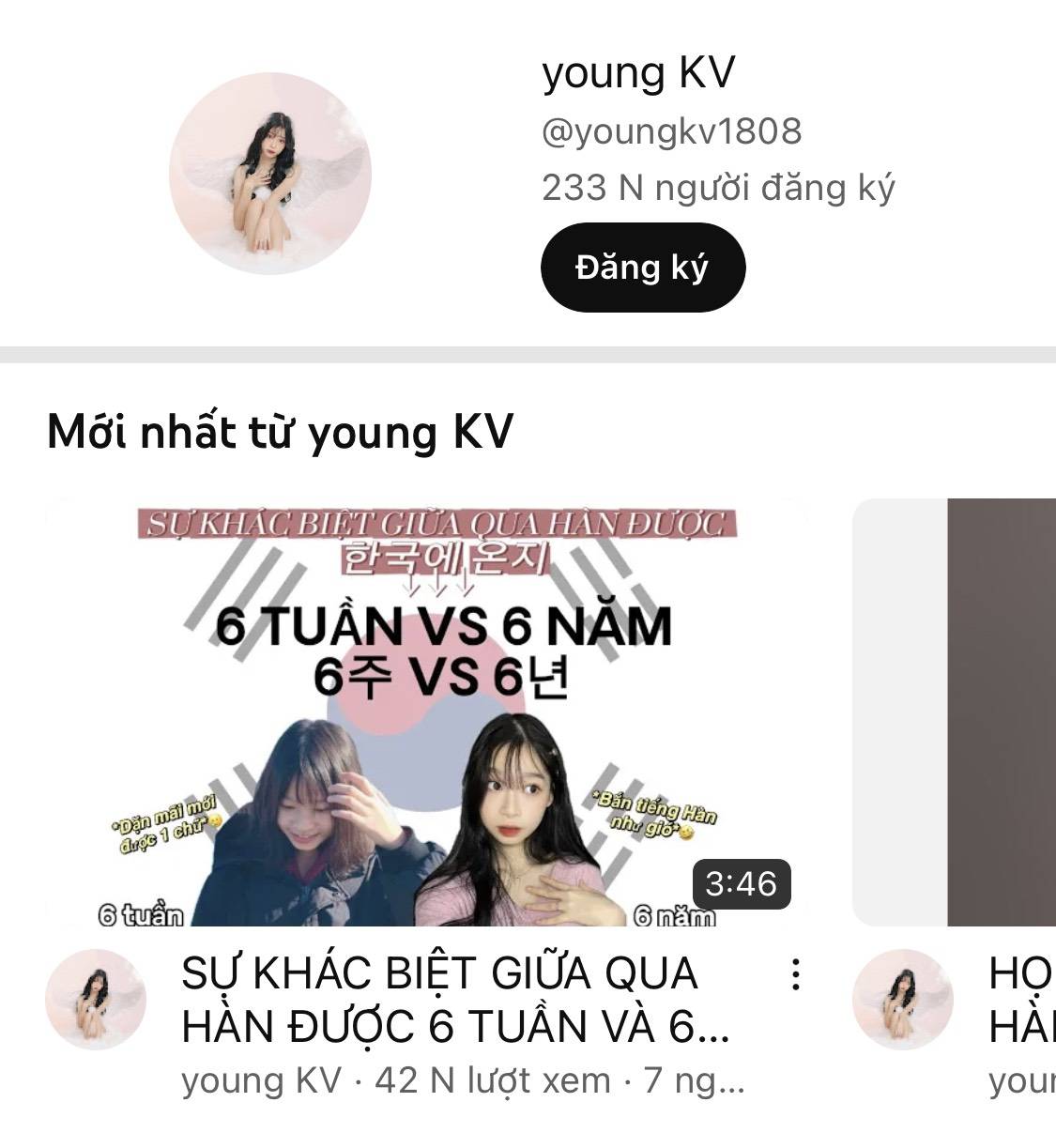Tap the channel avatar beside the SỰ KHÁC BIỆT title
The image size is (1056, 1148).
96,999
